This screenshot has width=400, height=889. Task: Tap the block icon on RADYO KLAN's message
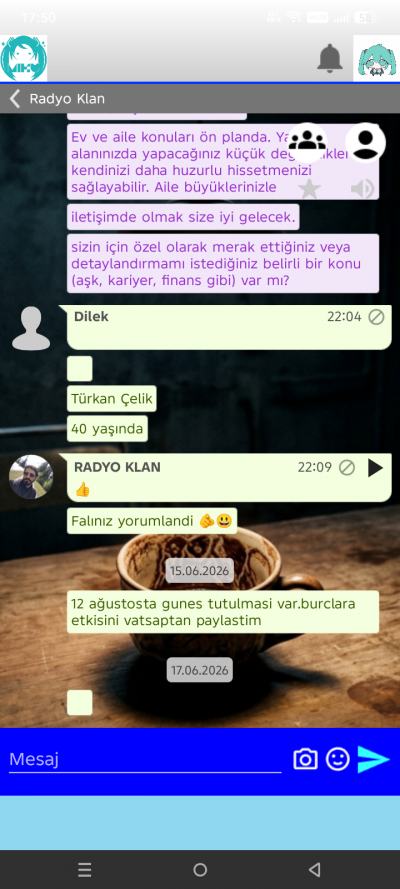(347, 467)
